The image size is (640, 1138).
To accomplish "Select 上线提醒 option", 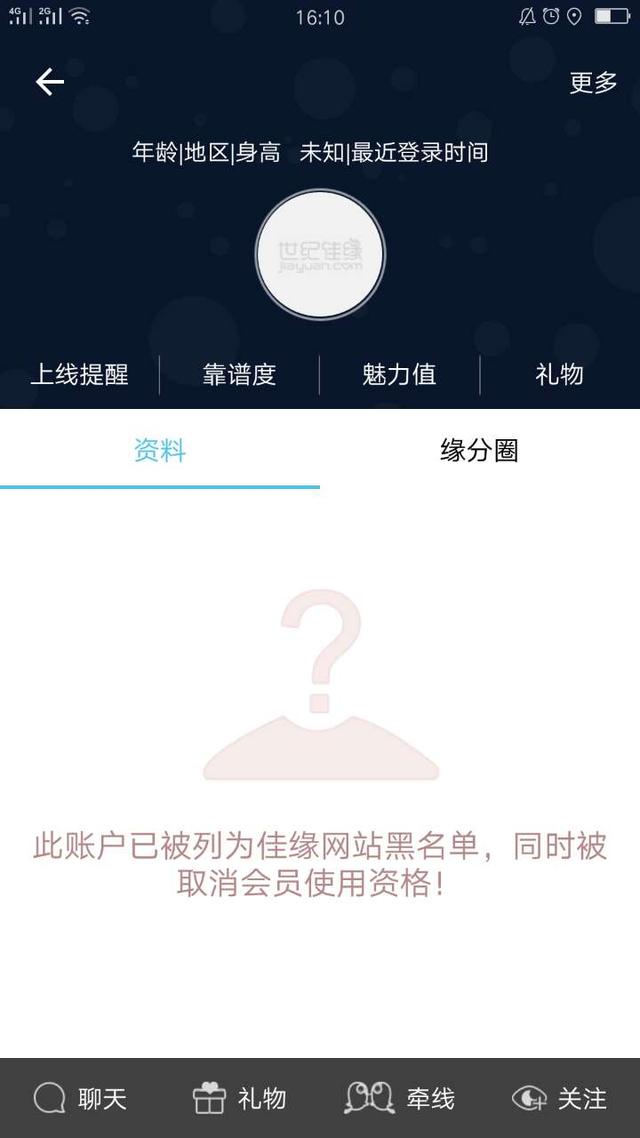I will pyautogui.click(x=80, y=375).
